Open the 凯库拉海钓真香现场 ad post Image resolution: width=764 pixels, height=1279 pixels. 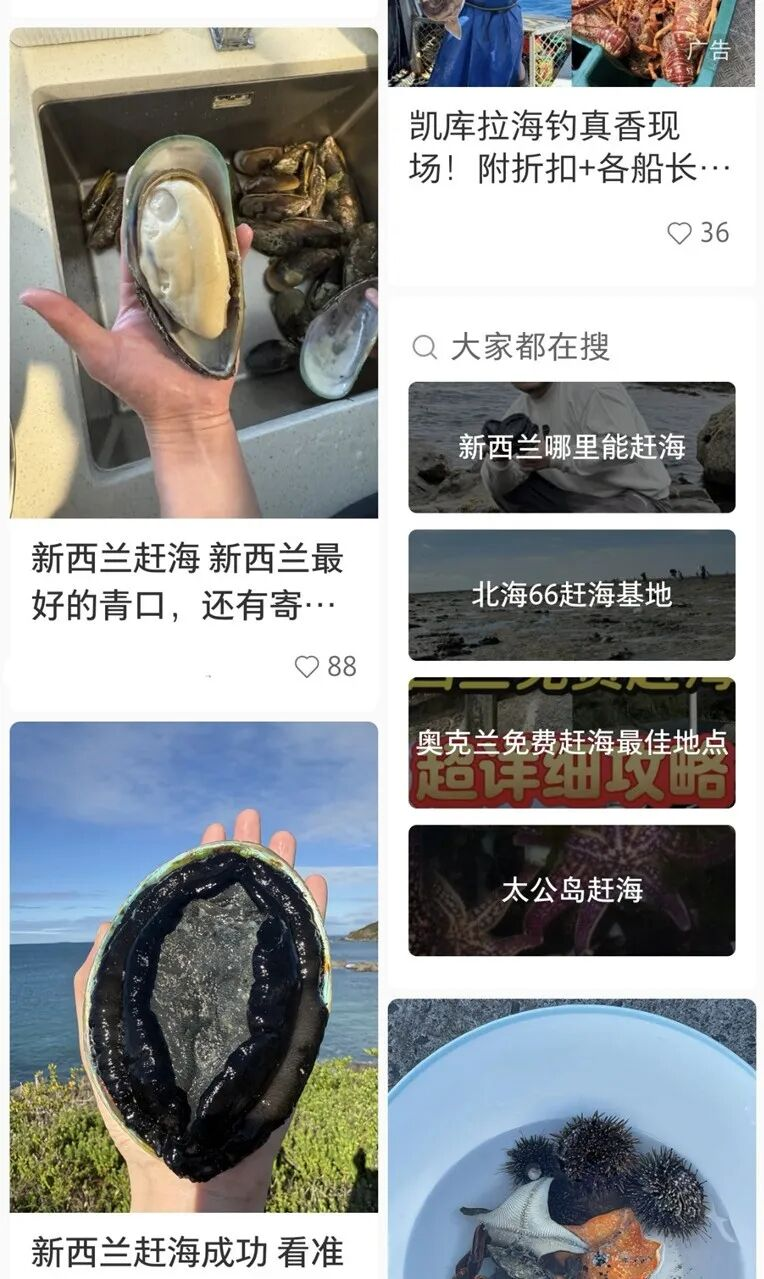point(569,148)
